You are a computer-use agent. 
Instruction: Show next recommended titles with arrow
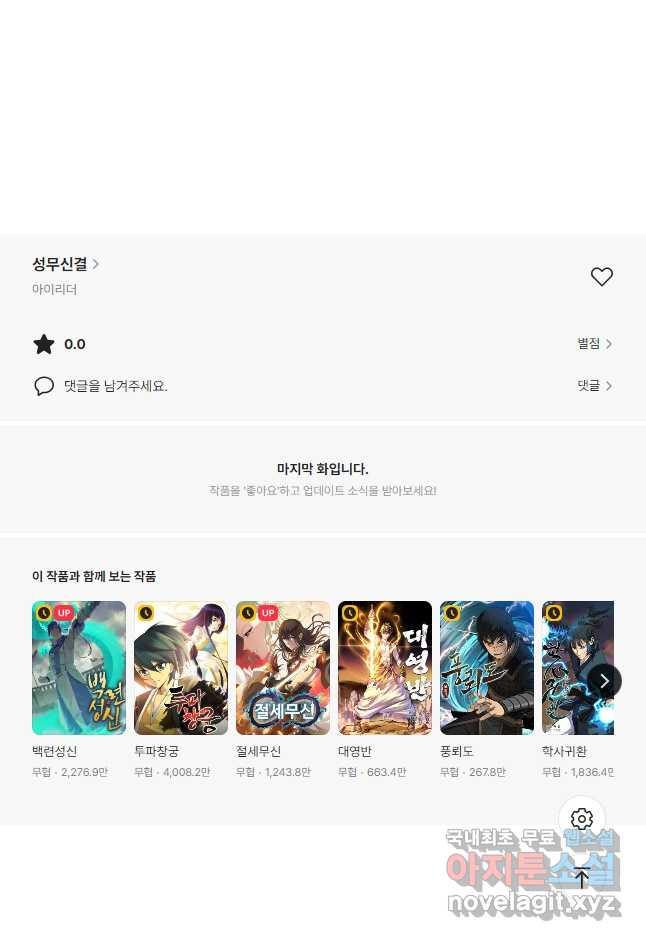click(604, 681)
